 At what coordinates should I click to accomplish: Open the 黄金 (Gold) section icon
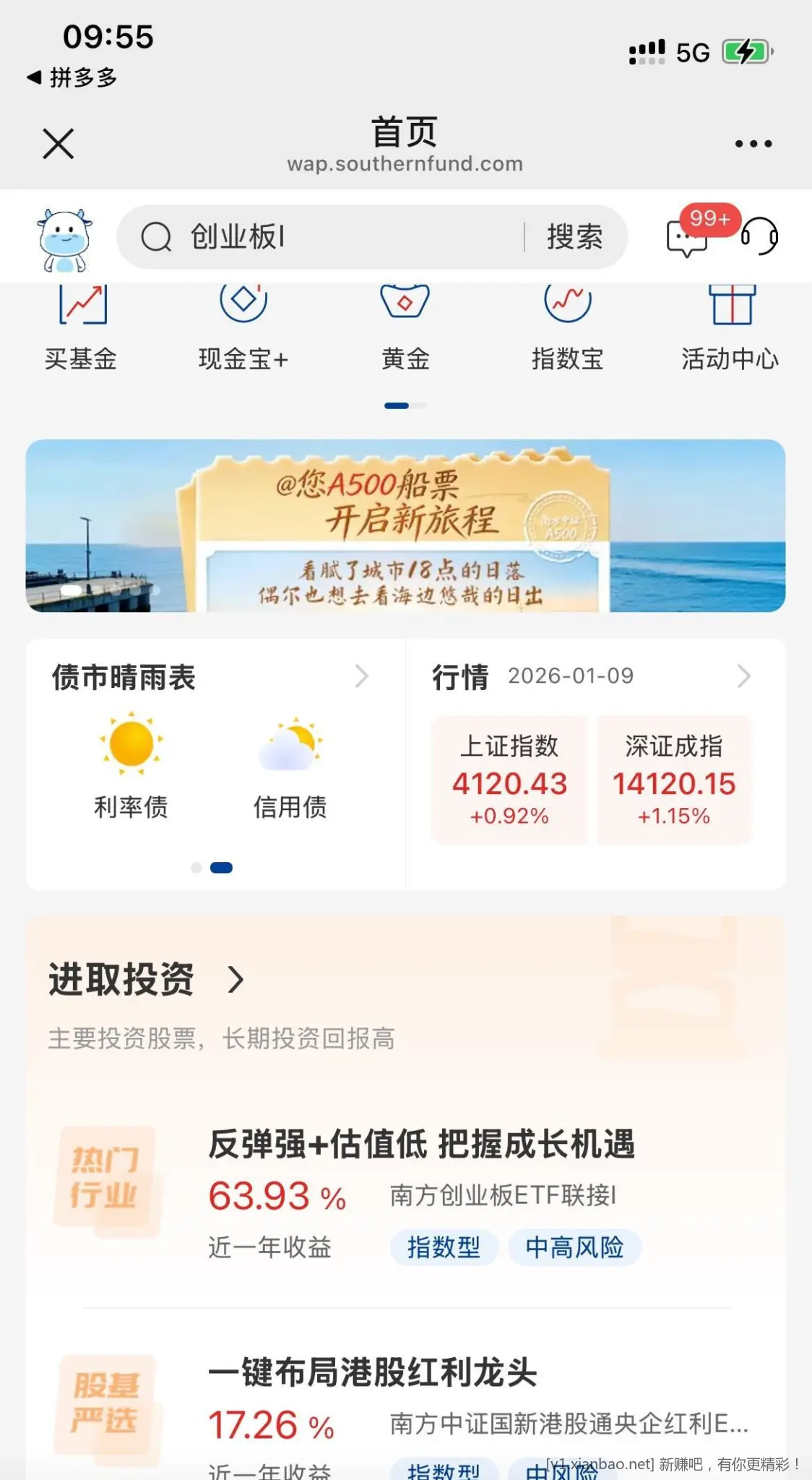pyautogui.click(x=406, y=325)
